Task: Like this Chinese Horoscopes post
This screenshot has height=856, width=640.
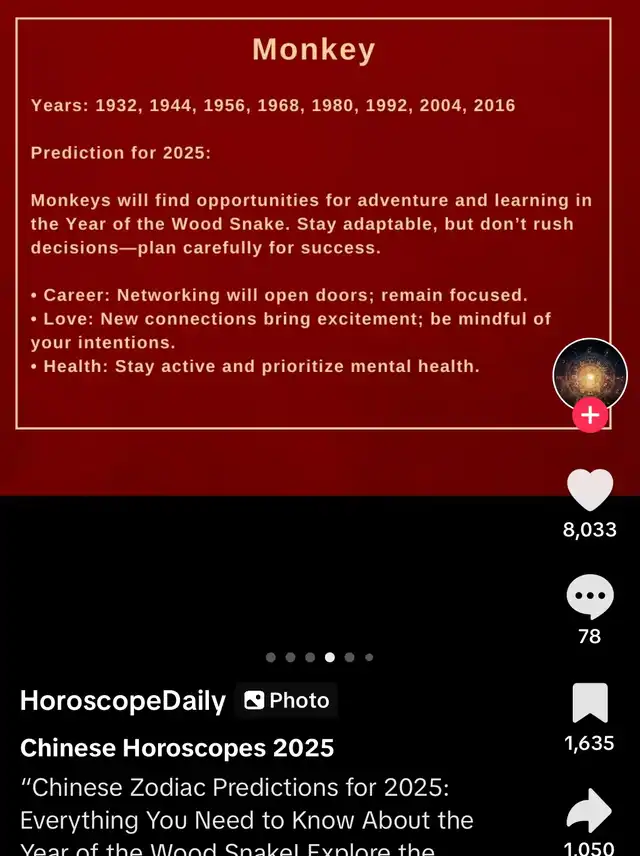Action: 590,490
